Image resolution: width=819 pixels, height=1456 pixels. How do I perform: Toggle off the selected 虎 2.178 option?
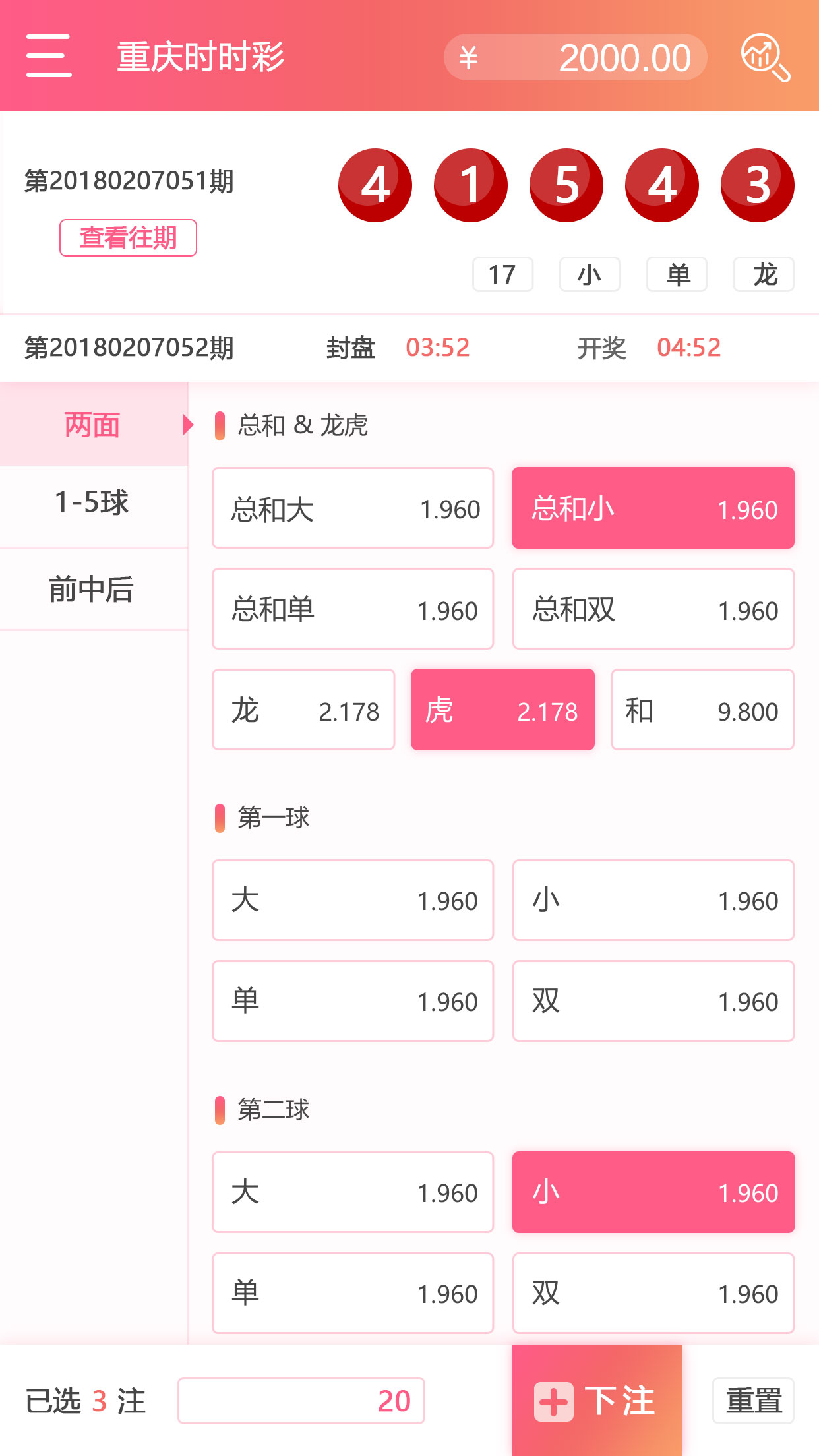click(x=502, y=710)
